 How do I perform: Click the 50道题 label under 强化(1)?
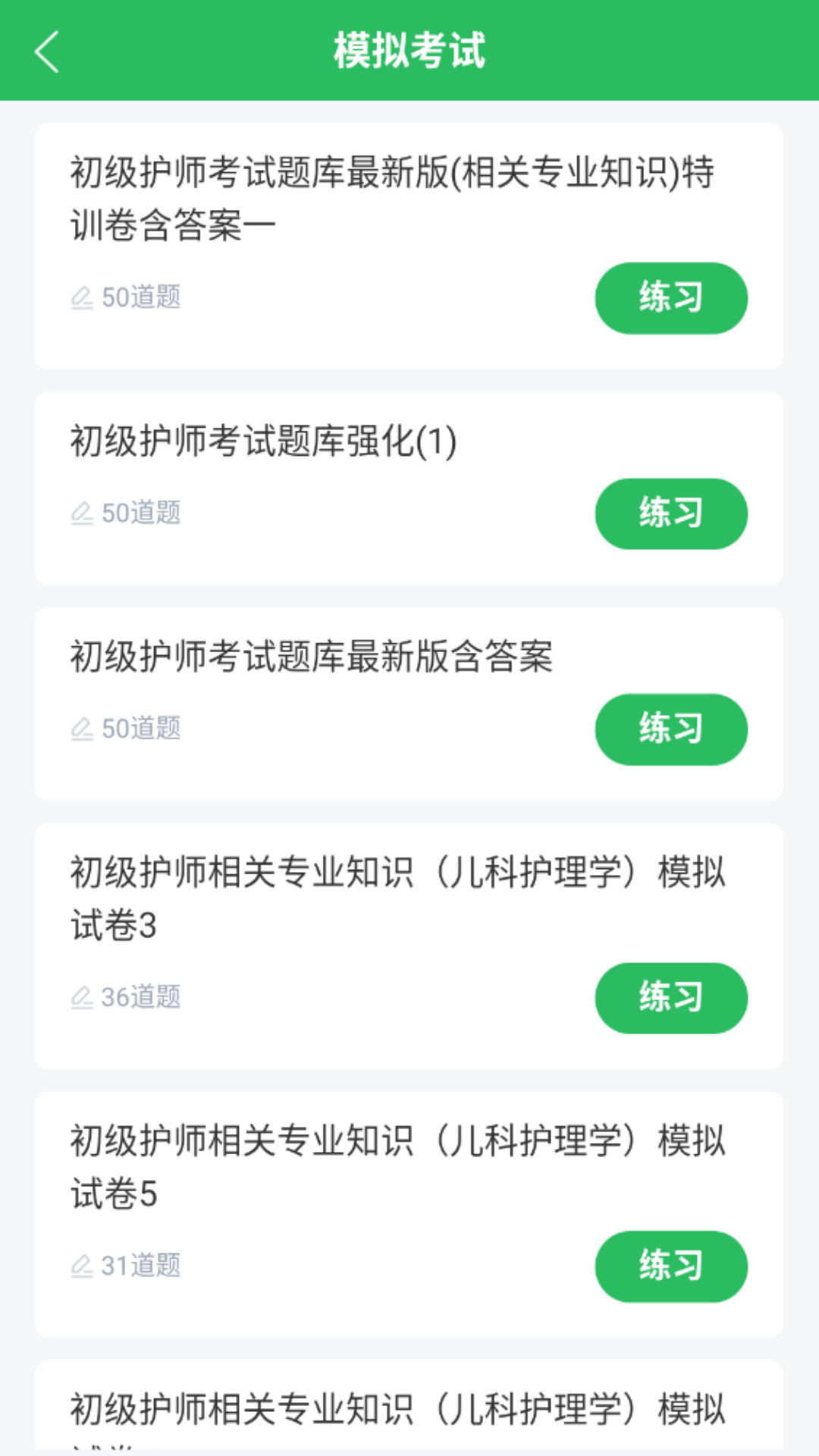pos(142,513)
